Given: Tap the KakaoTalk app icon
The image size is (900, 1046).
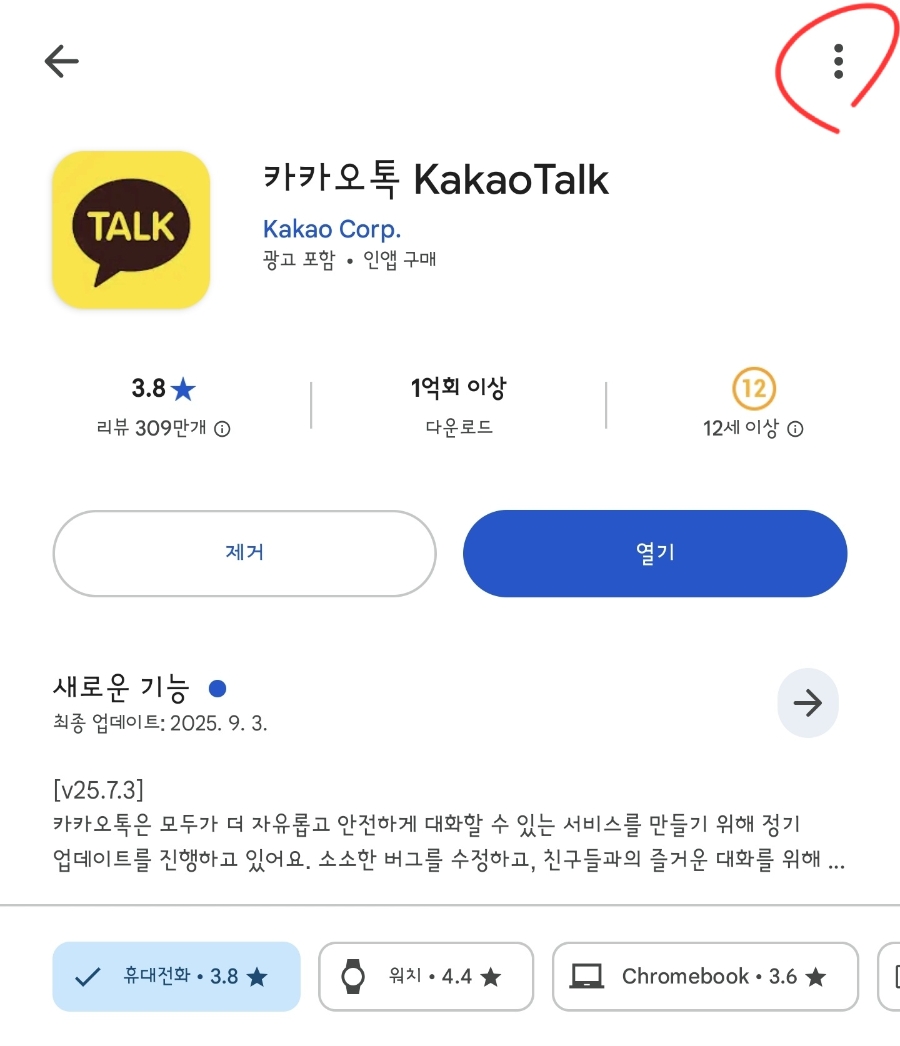Looking at the screenshot, I should point(131,229).
